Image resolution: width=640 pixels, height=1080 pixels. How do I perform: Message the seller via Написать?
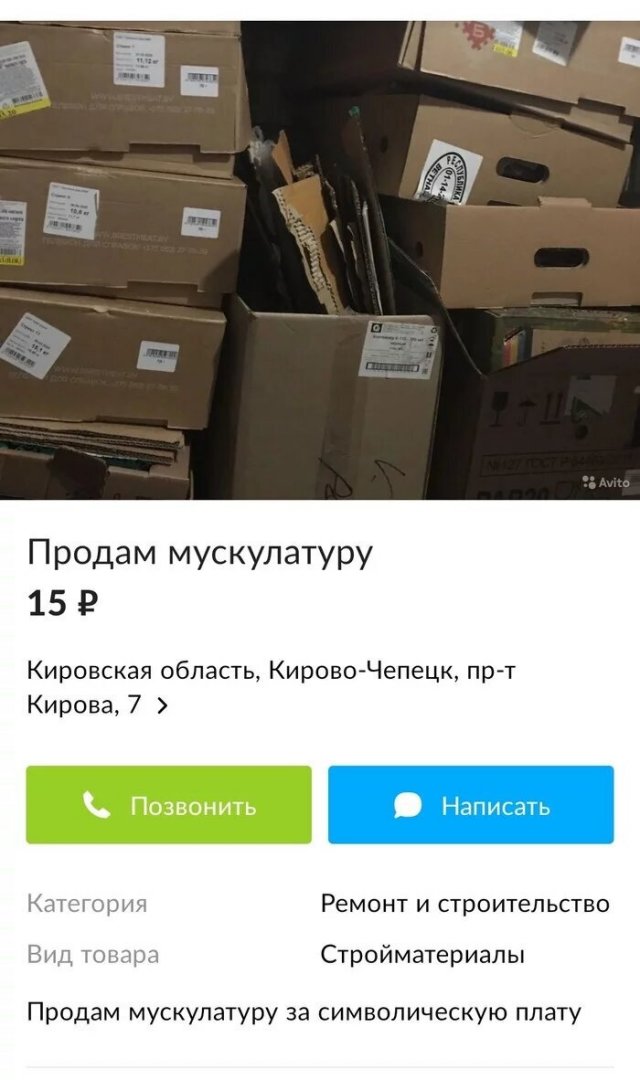click(471, 805)
